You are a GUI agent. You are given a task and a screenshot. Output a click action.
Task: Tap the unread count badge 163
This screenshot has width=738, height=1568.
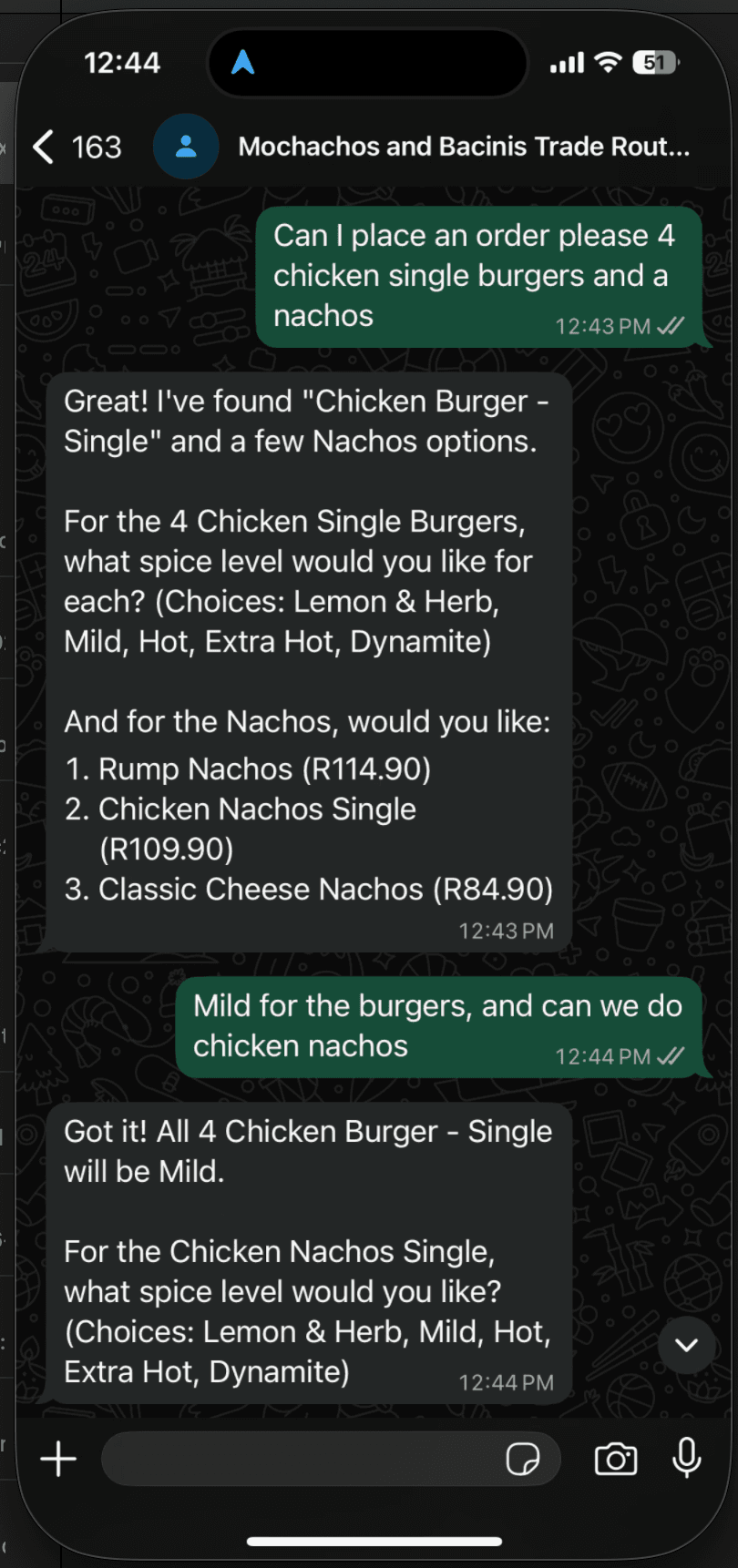click(x=97, y=146)
